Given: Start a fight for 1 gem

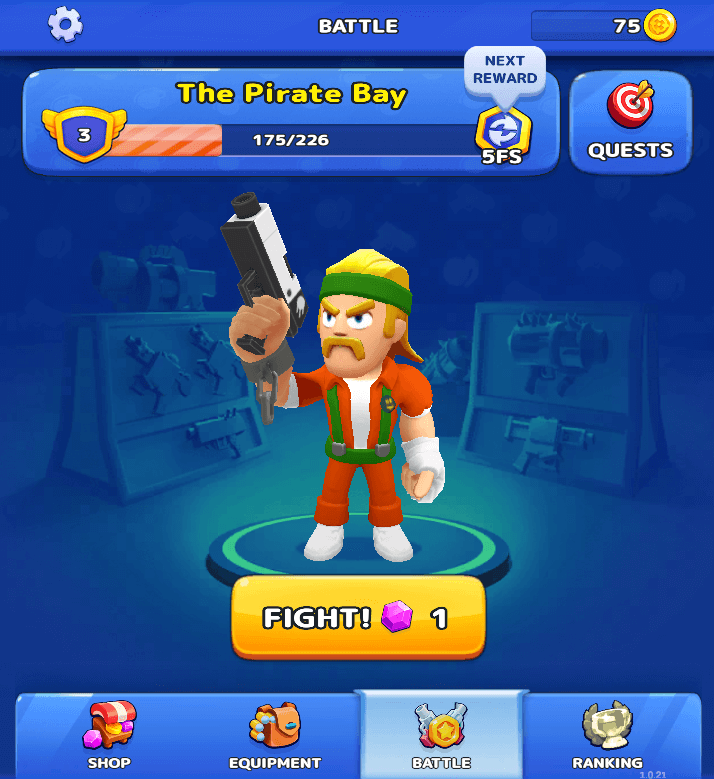Looking at the screenshot, I should [358, 617].
